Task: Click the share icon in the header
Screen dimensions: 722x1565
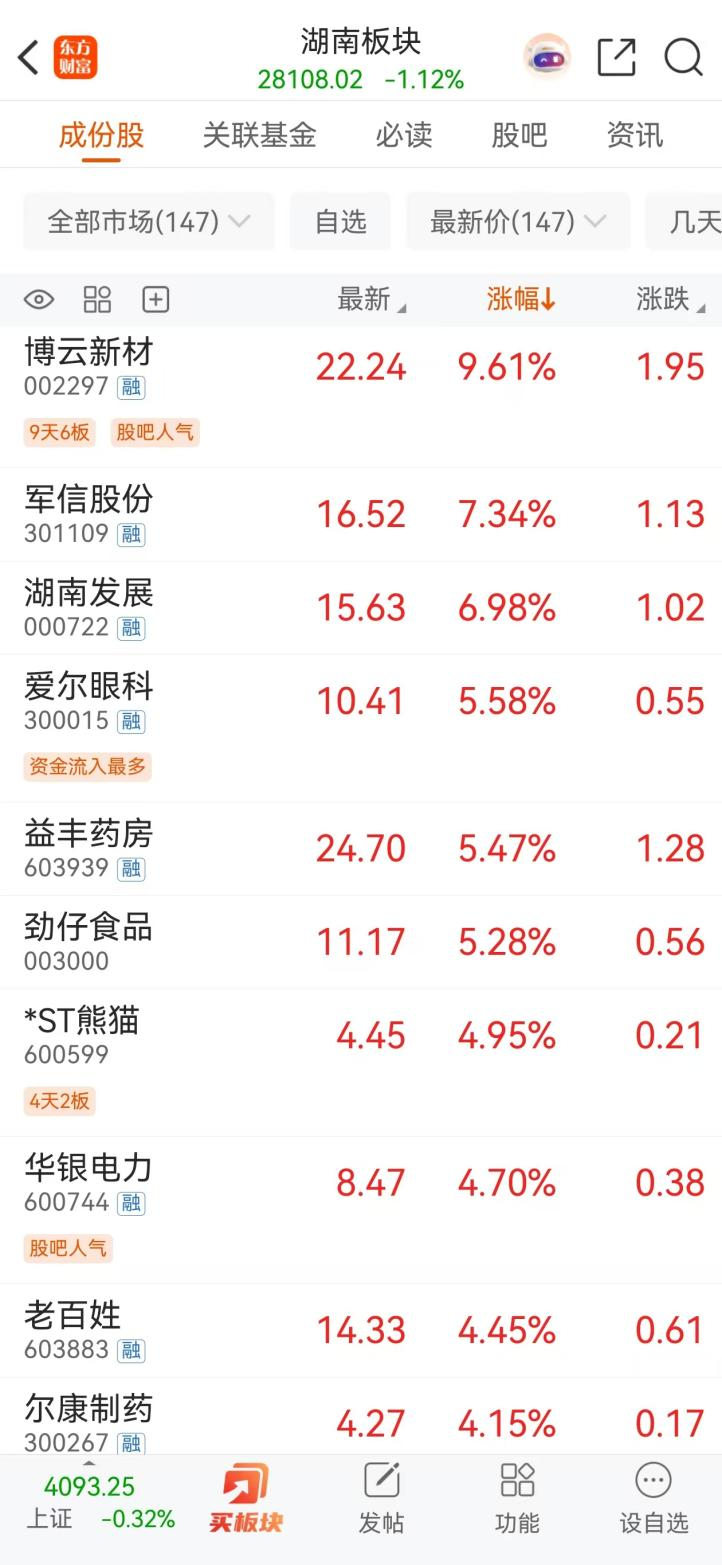Action: point(616,57)
